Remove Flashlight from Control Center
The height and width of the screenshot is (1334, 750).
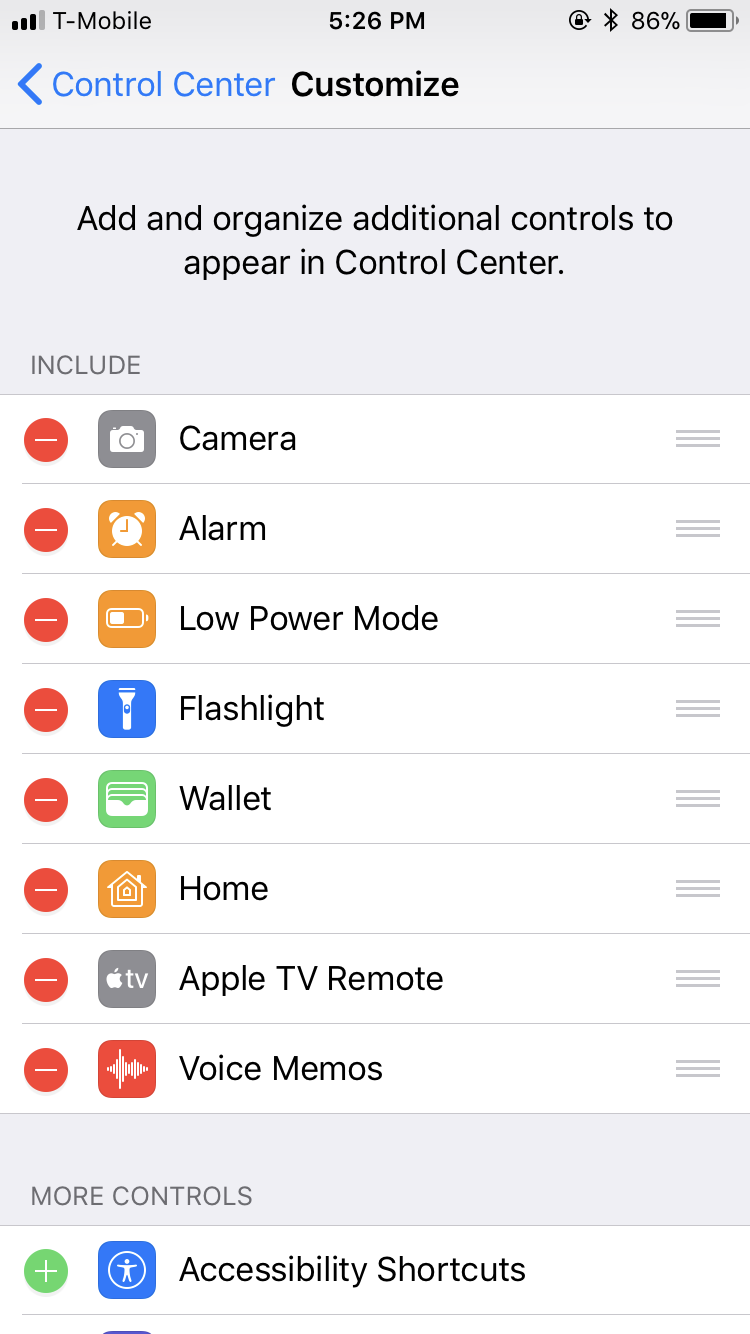tap(46, 709)
